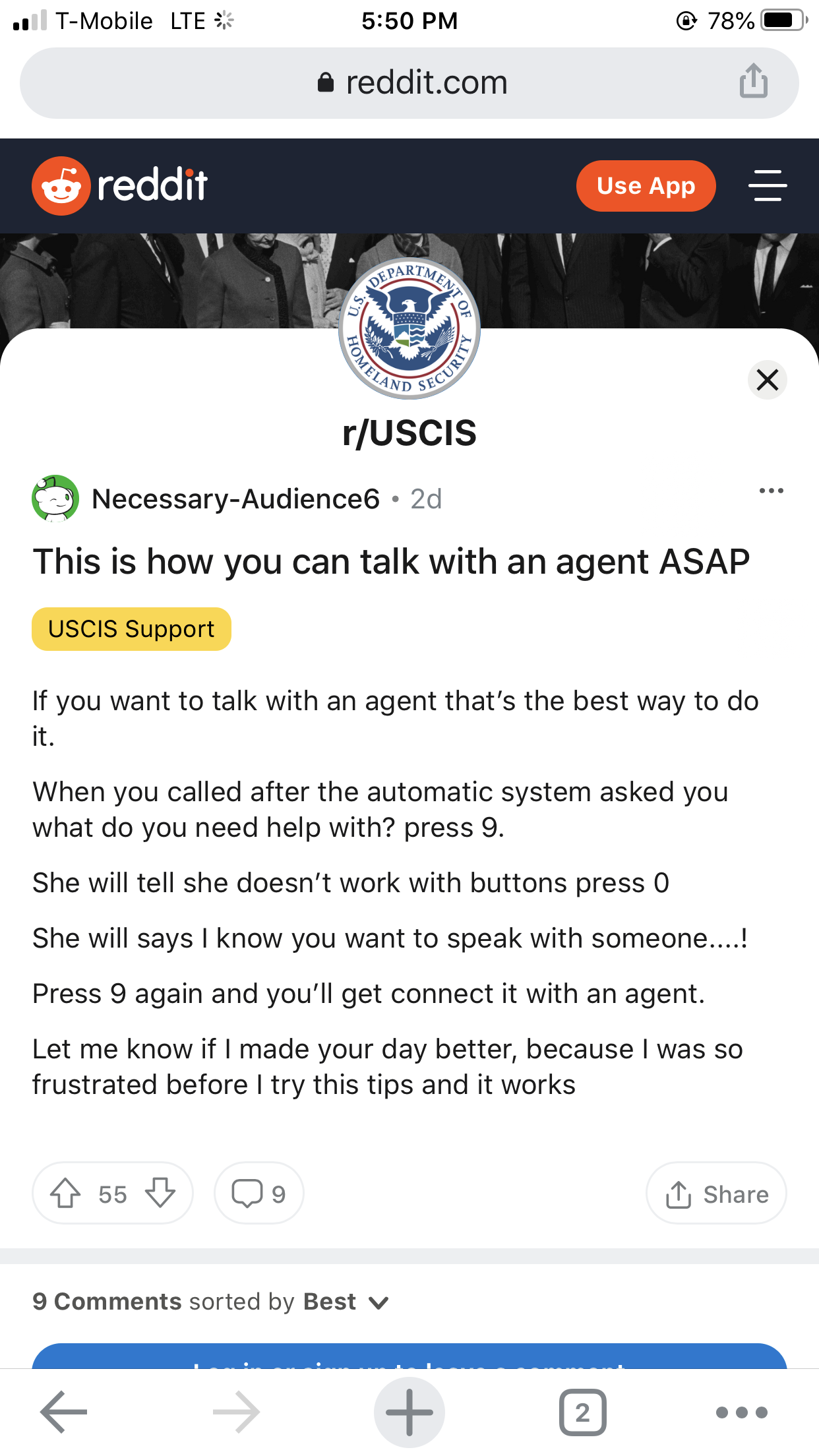Open the Reddit hamburger menu
This screenshot has width=819, height=1456.
tap(768, 185)
